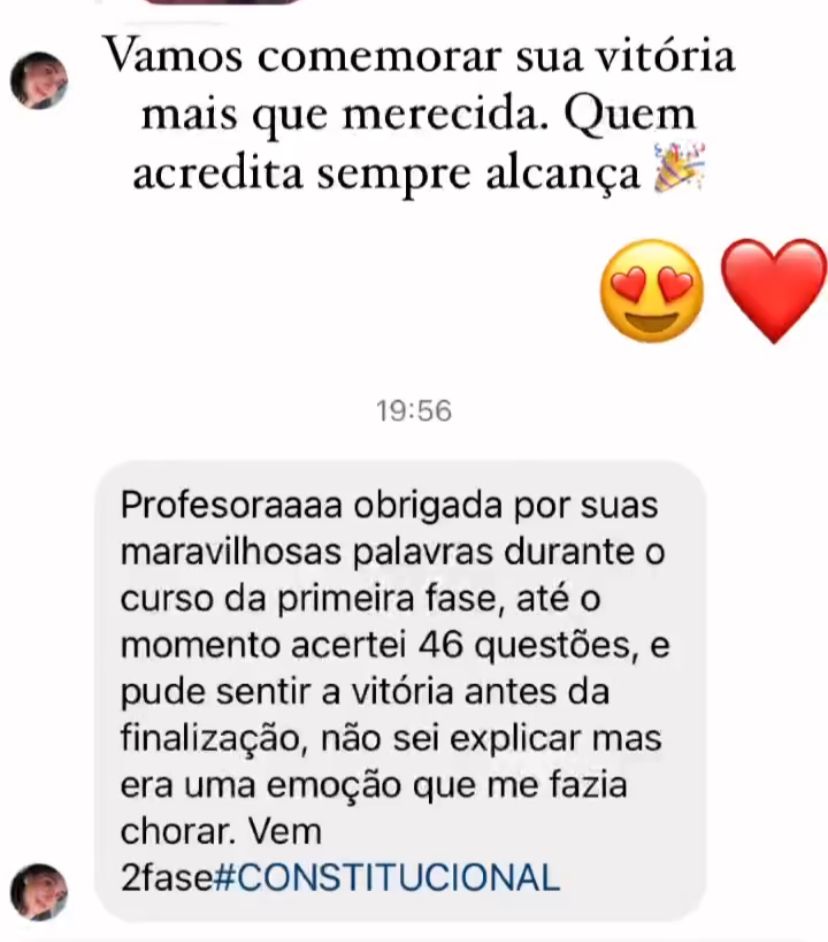The image size is (828, 942).
Task: Click the line "curso da primeira fase, até o"
Action: point(356,598)
